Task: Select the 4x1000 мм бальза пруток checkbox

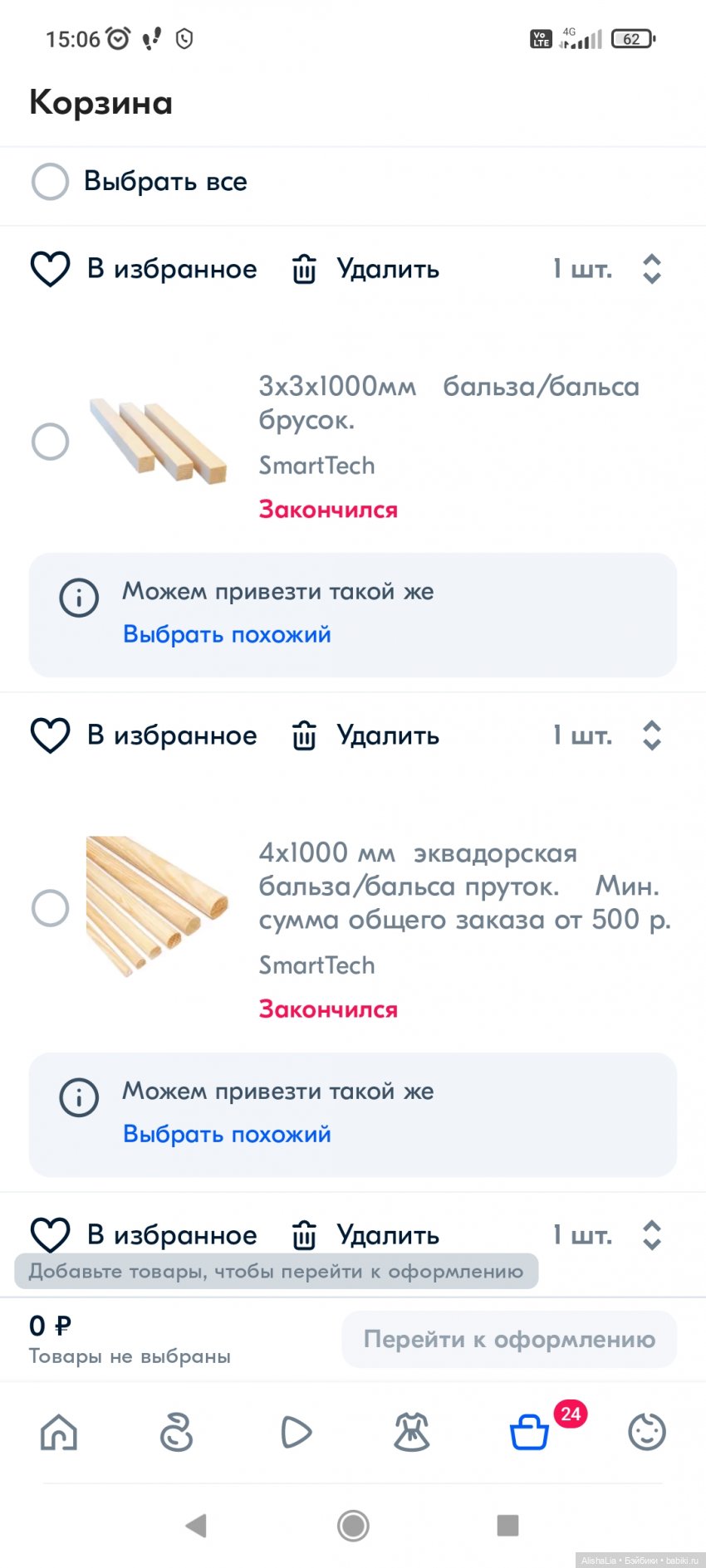Action: [x=50, y=908]
